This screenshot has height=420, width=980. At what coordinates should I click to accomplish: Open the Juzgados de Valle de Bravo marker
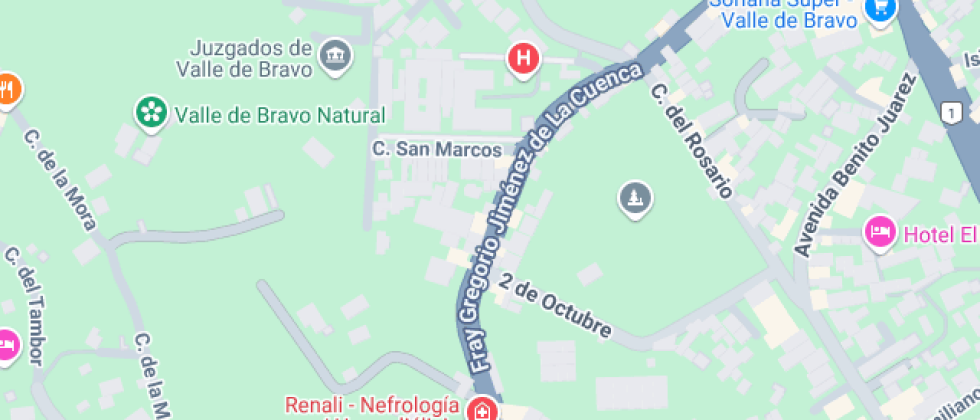pos(335,55)
